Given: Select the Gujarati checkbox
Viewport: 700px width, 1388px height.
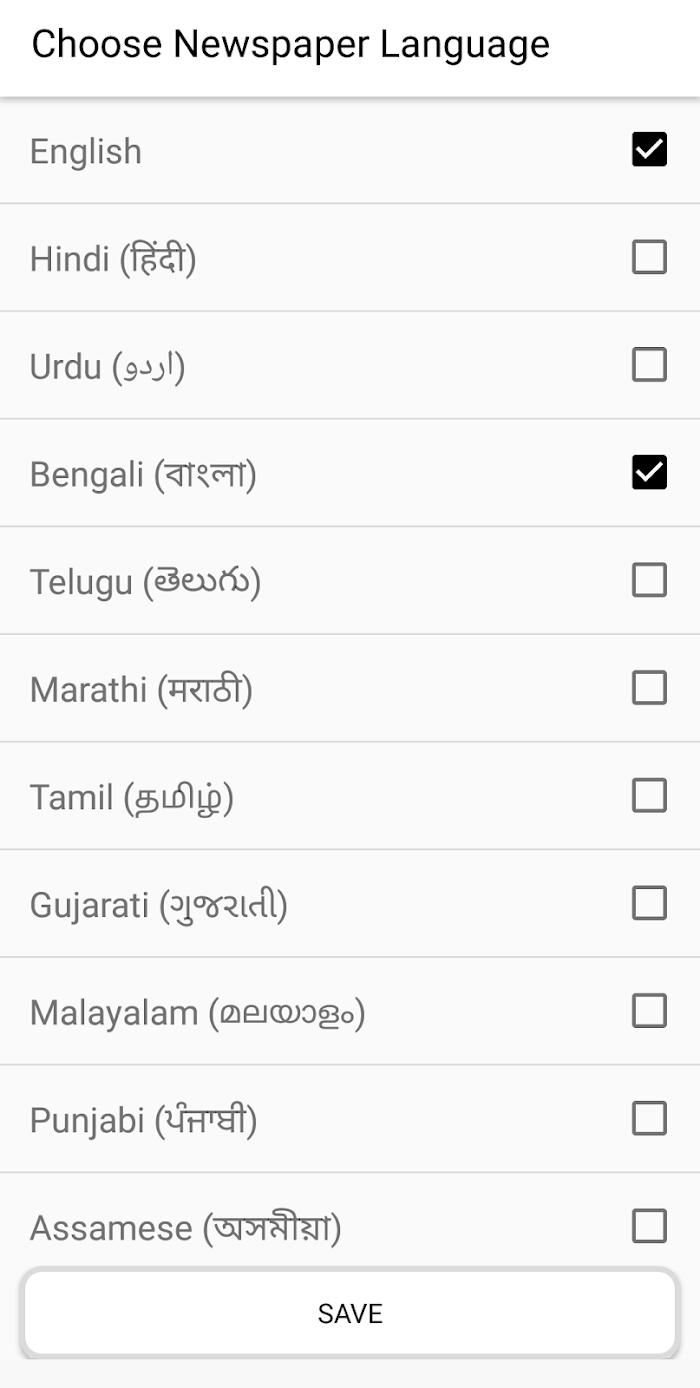Looking at the screenshot, I should point(649,904).
